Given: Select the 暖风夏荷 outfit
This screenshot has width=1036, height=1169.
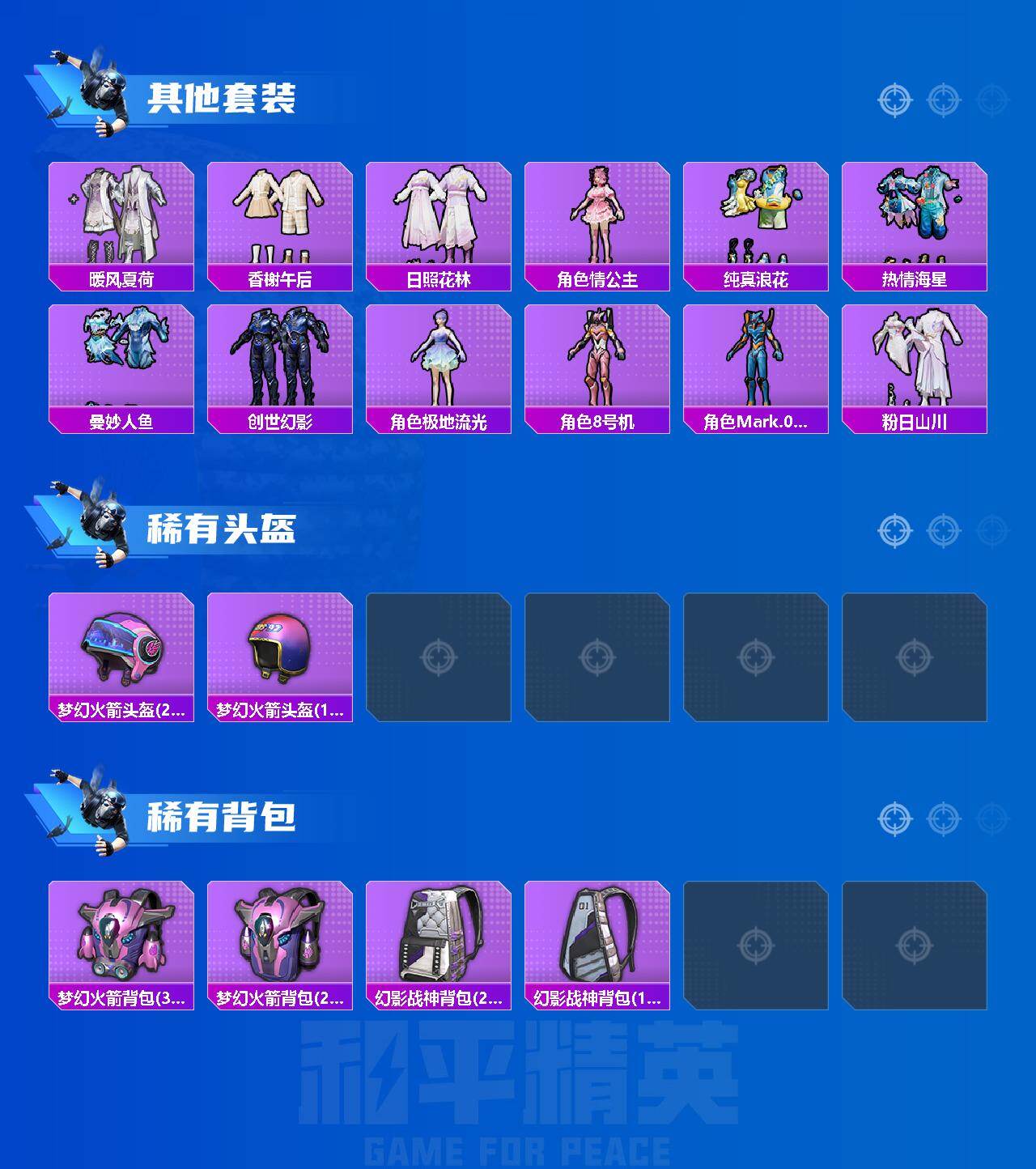Looking at the screenshot, I should [x=120, y=219].
